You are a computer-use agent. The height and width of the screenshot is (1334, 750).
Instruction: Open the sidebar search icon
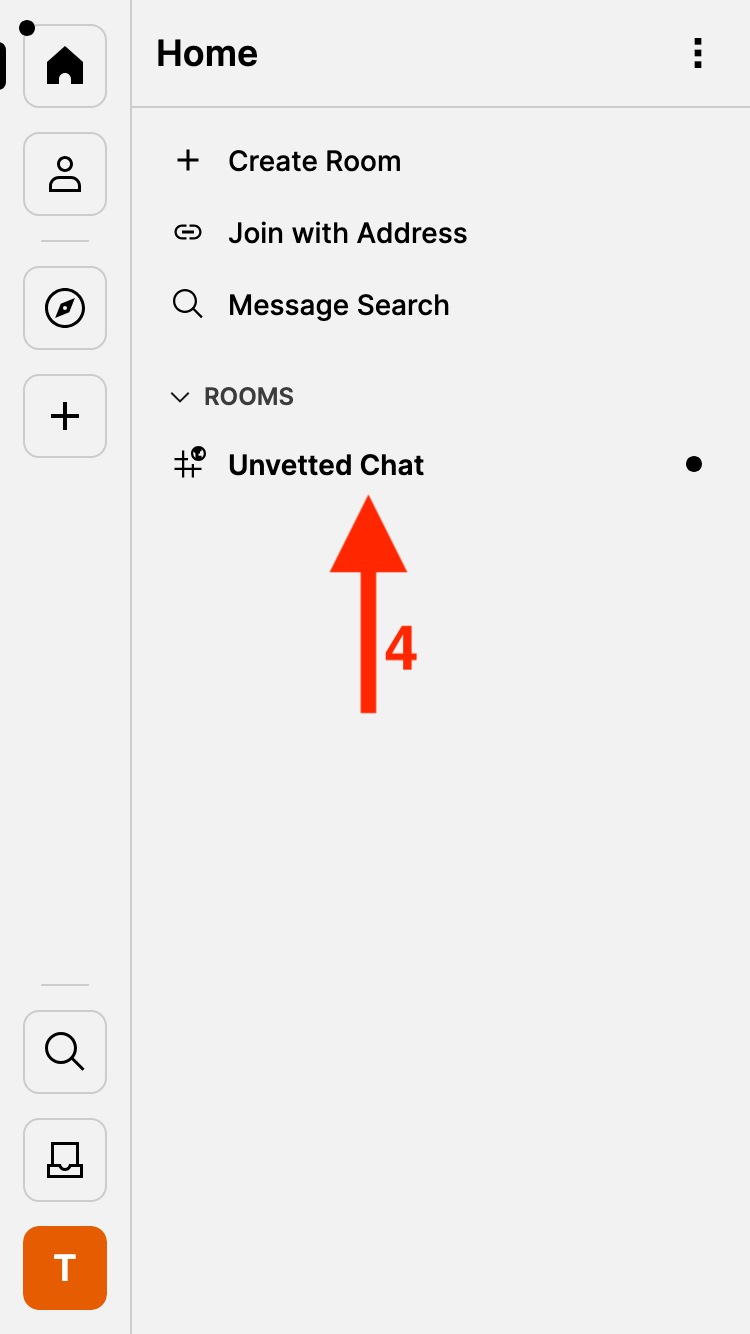coord(65,1052)
